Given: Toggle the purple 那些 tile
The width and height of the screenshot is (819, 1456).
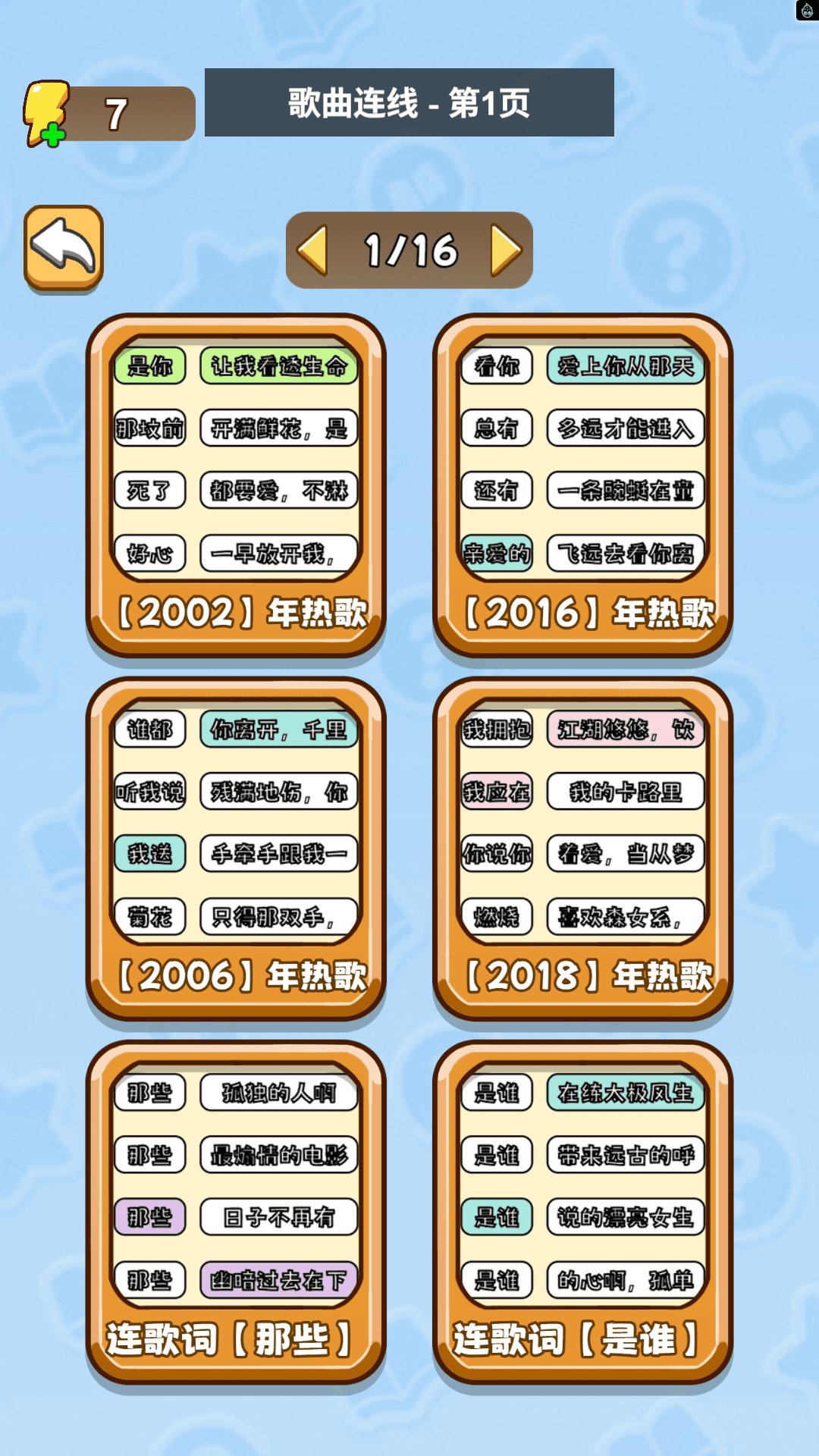Looking at the screenshot, I should tap(150, 1217).
